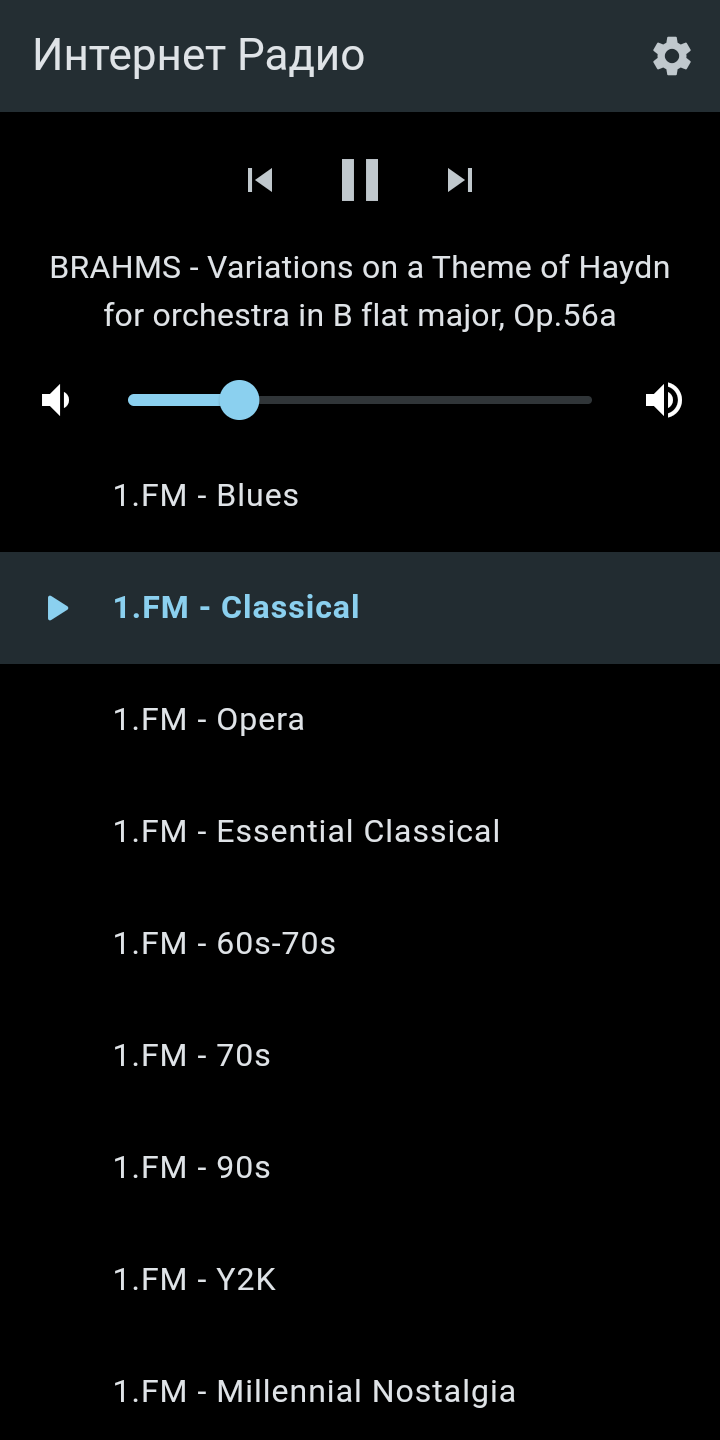
Task: Skip to the next station
Action: click(460, 180)
